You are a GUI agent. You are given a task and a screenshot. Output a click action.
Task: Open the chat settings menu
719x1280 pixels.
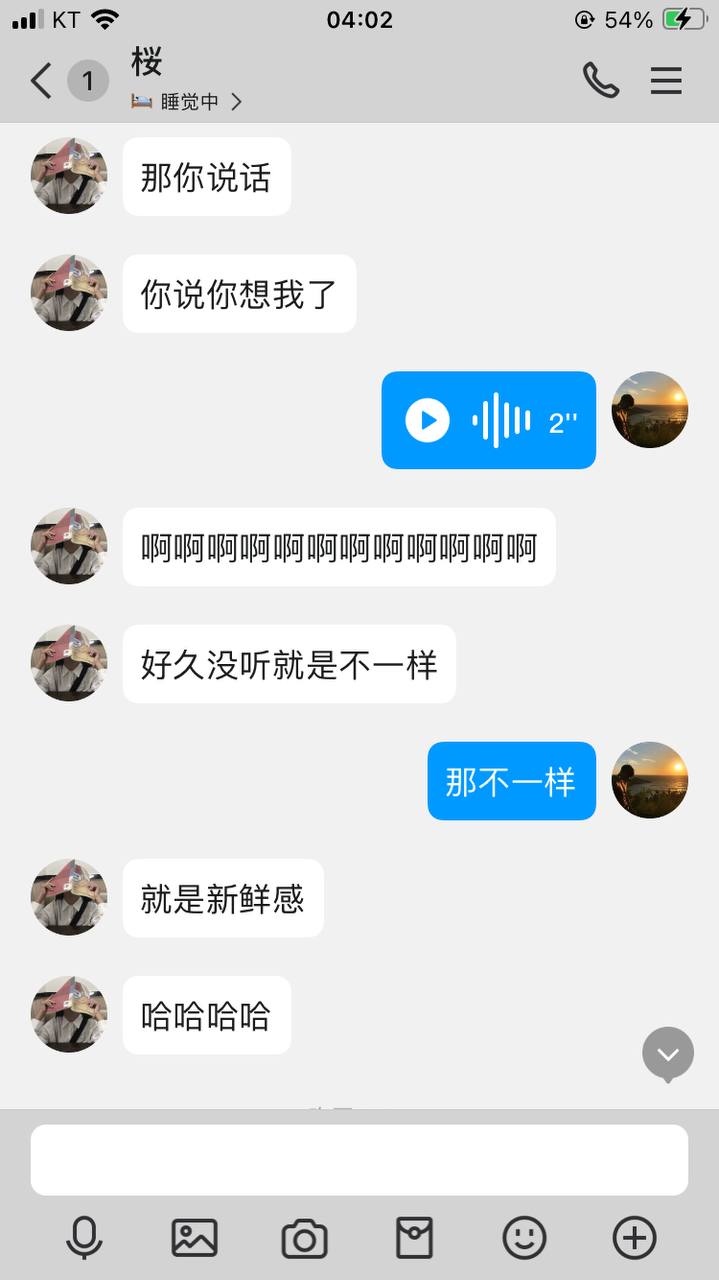click(666, 81)
